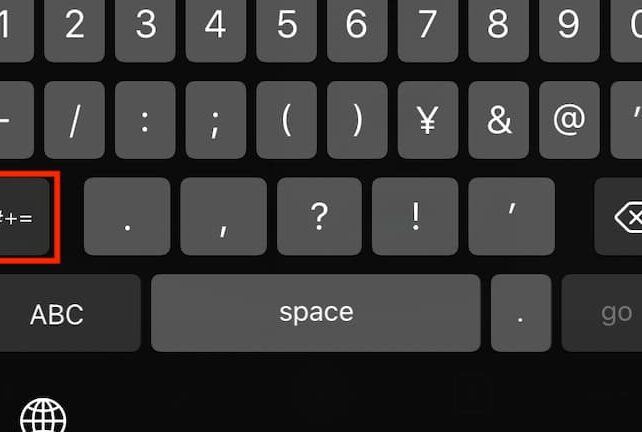The width and height of the screenshot is (642, 432).
Task: Type the apostrophe key
Action: (x=511, y=217)
